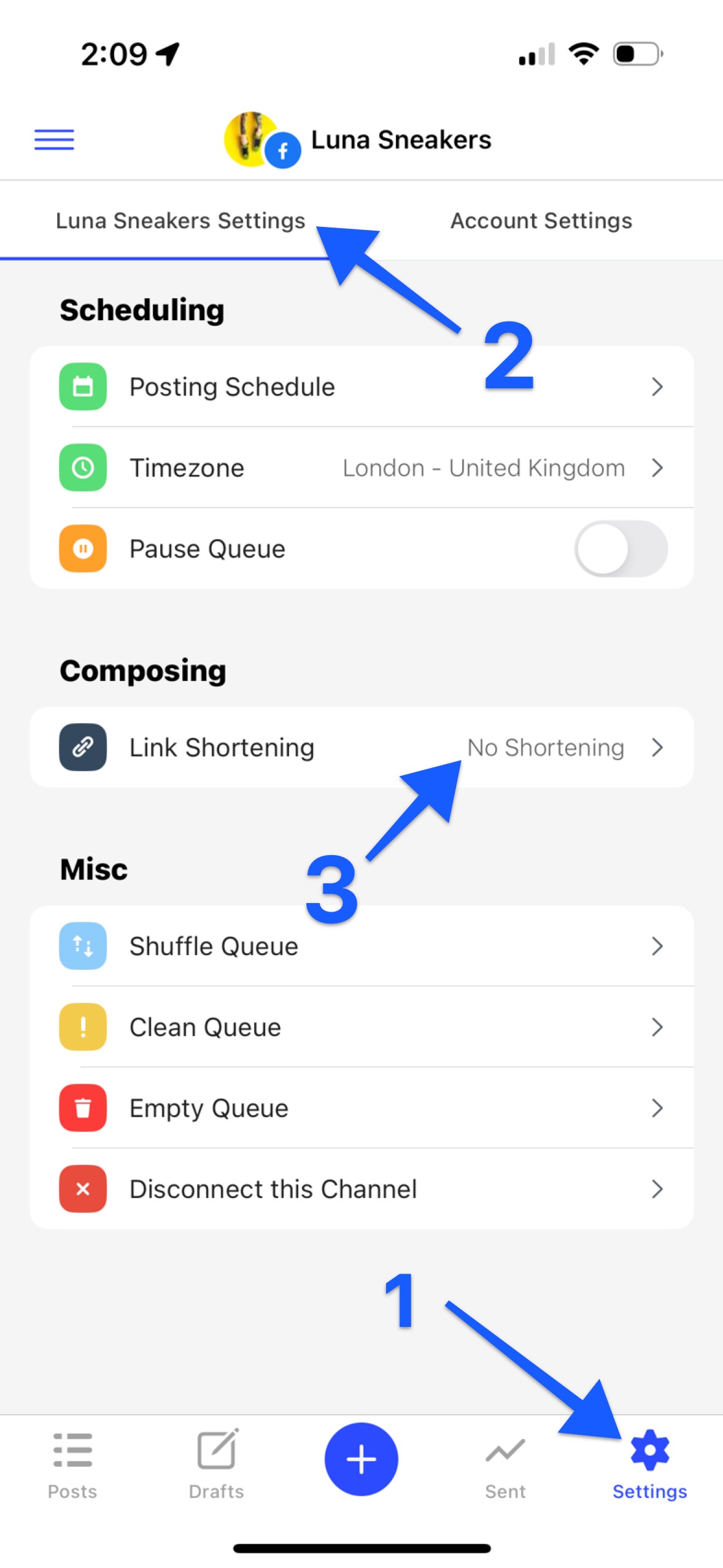Go to the Sent tab
Image resolution: width=723 pixels, height=1568 pixels.
(x=505, y=1466)
